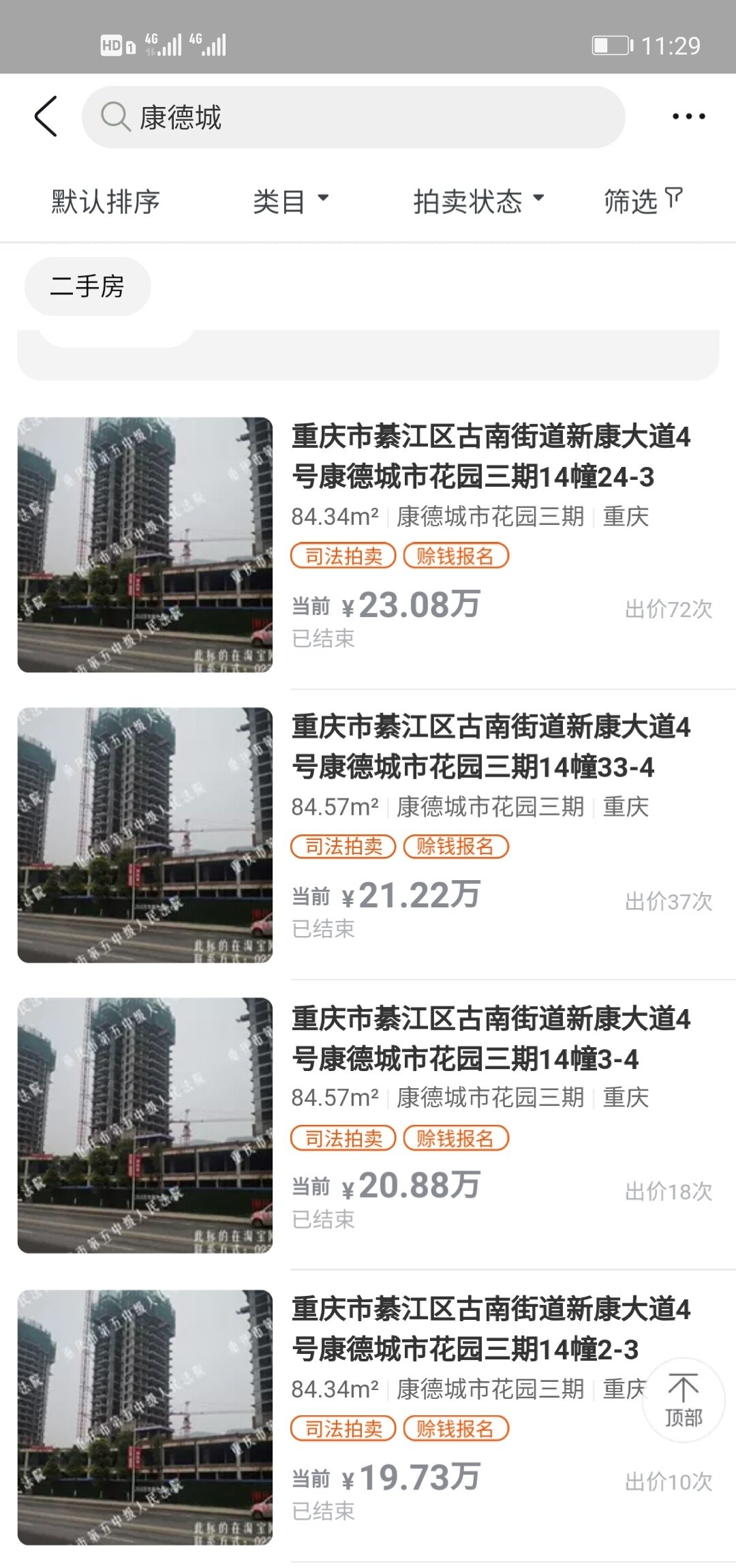View listing 14幢3-4 priced 20.88万
Viewport: 736px width, 1568px height.
point(491,1038)
